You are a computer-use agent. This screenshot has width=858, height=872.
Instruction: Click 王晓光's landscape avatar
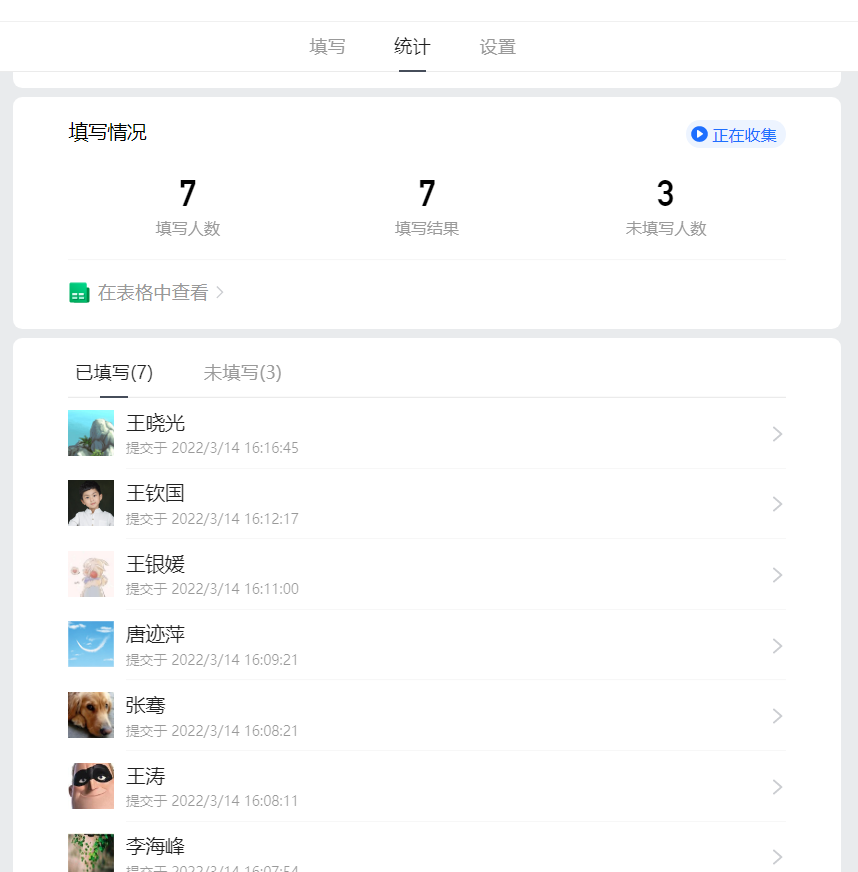[91, 433]
